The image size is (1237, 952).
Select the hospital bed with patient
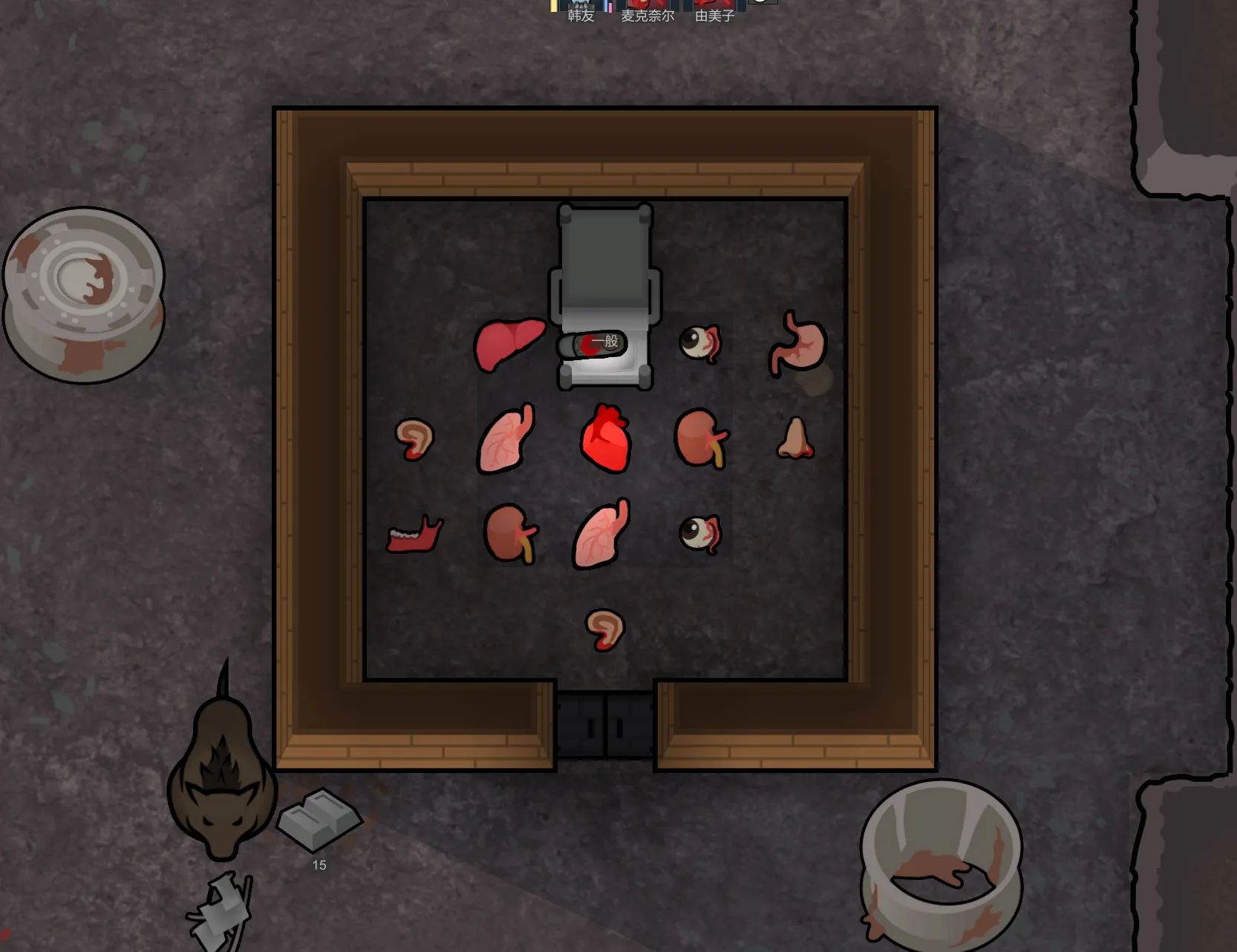(605, 297)
